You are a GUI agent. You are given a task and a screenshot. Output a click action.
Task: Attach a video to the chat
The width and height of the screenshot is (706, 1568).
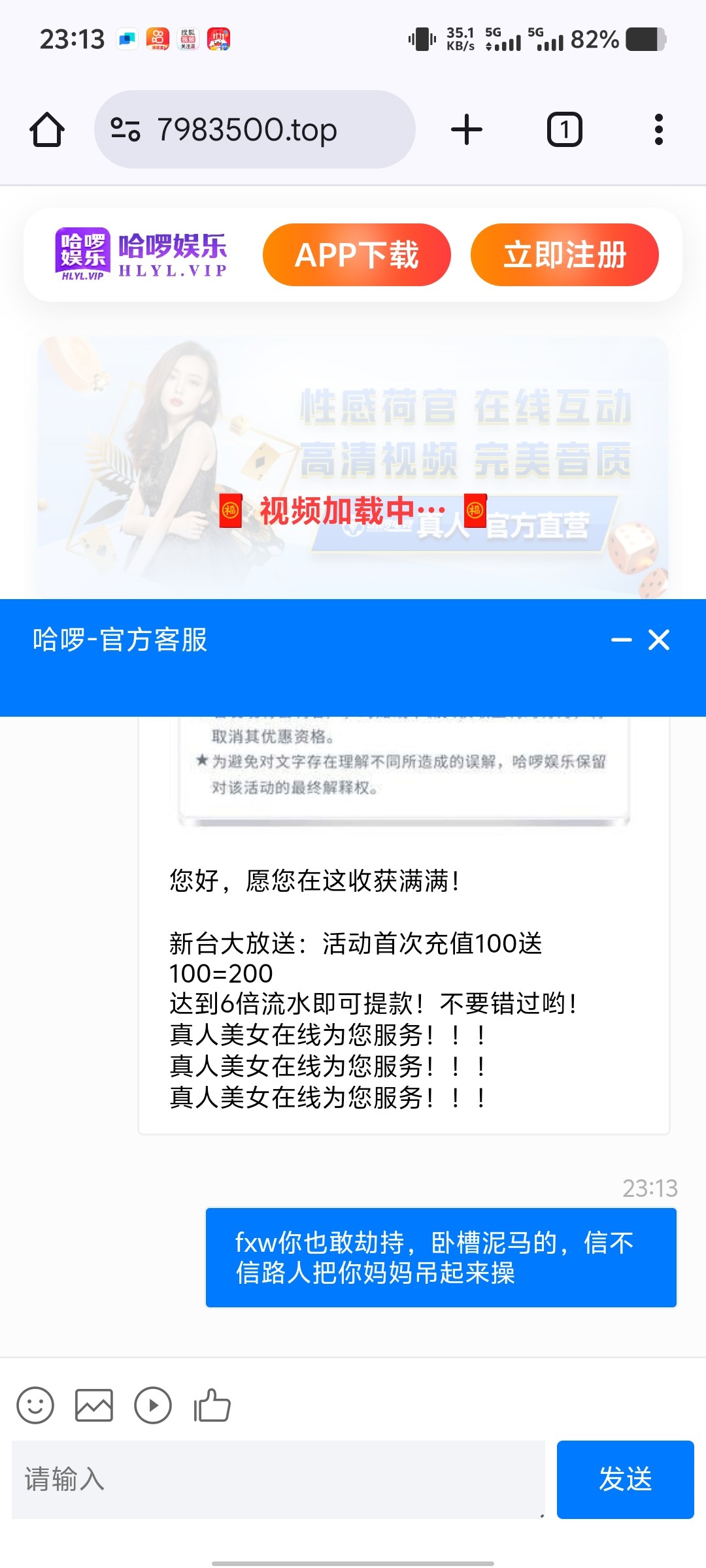coord(153,1405)
